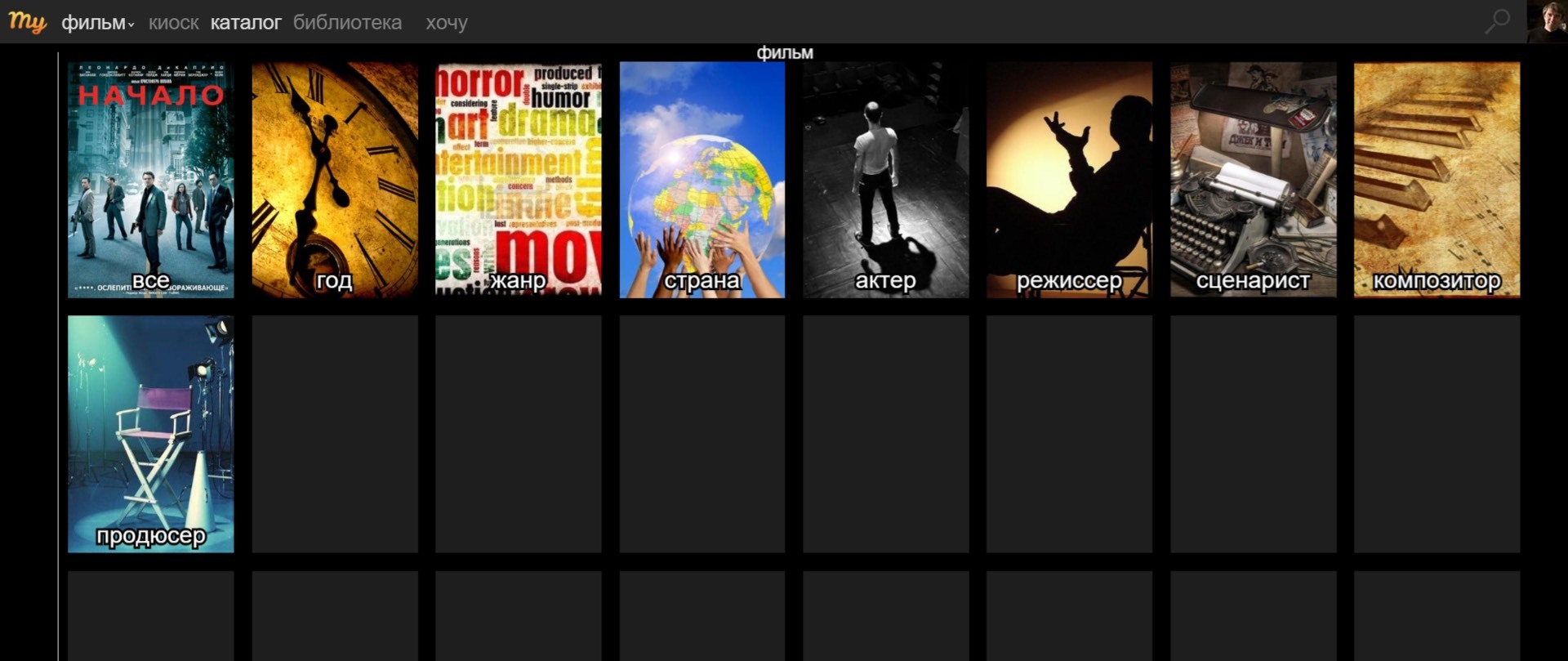Tap the My logo in top bar

coord(27,22)
